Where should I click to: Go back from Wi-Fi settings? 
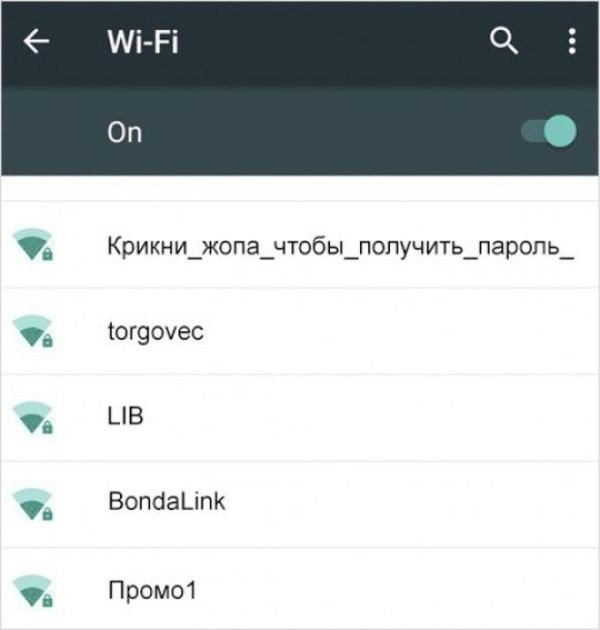click(37, 42)
